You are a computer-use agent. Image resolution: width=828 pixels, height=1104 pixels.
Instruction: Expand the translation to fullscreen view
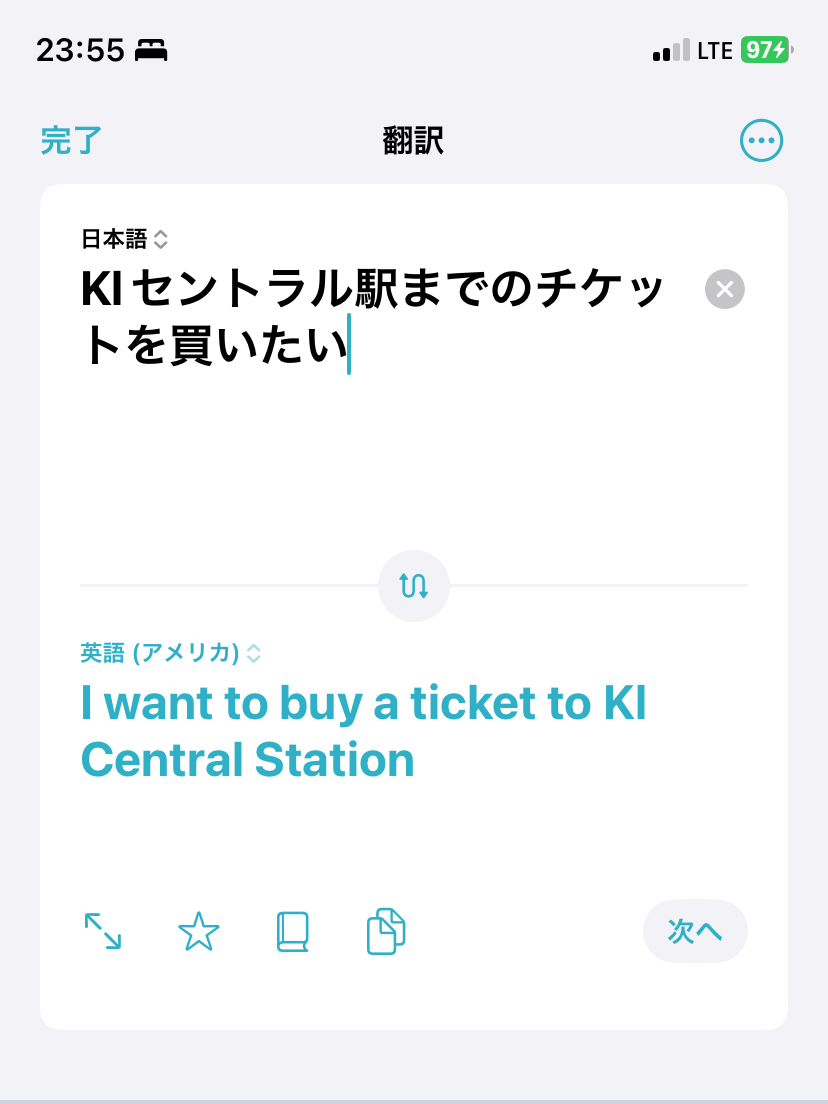(x=104, y=931)
